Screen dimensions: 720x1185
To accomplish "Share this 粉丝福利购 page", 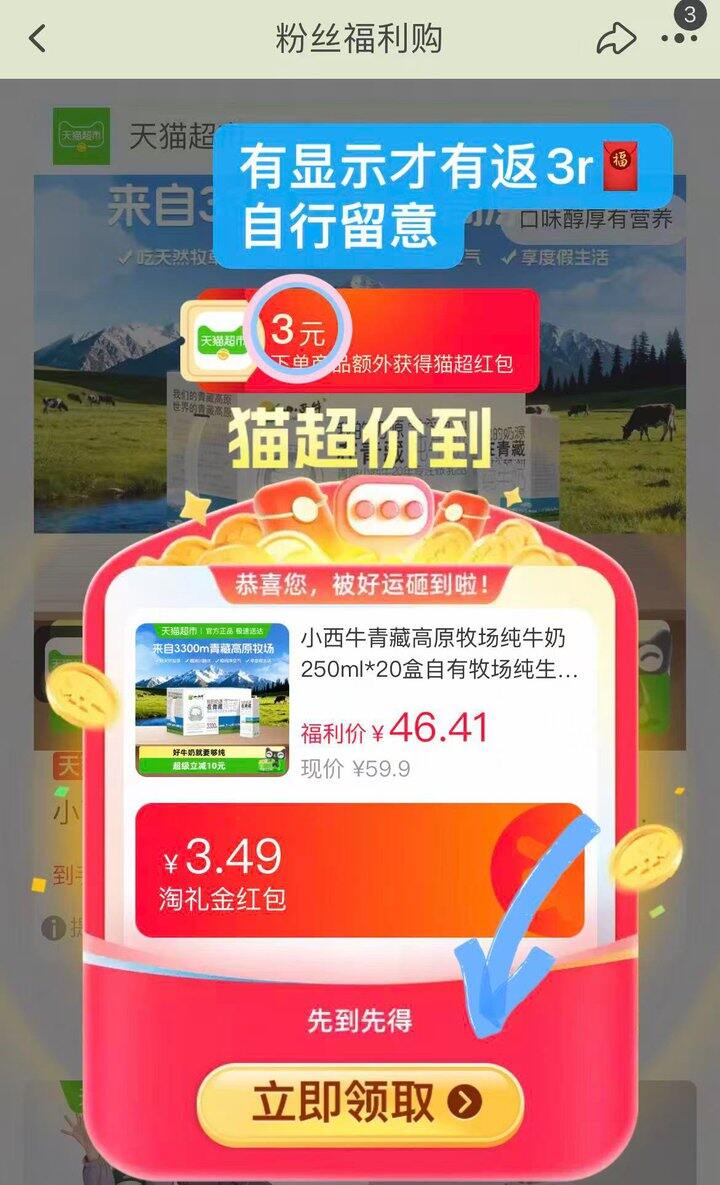I will (x=615, y=39).
